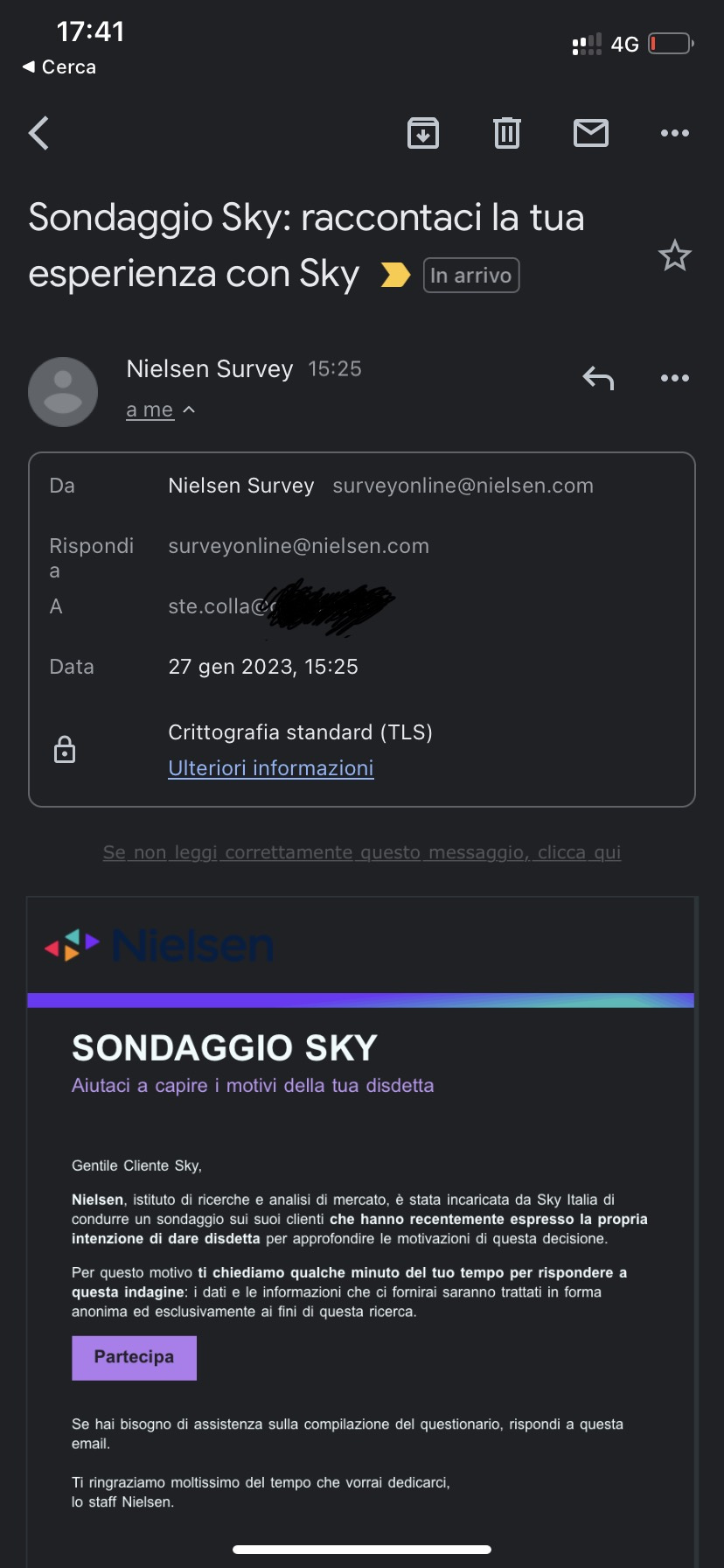Viewport: 724px width, 1568px height.
Task: Mark the email as unread
Action: pos(591,133)
